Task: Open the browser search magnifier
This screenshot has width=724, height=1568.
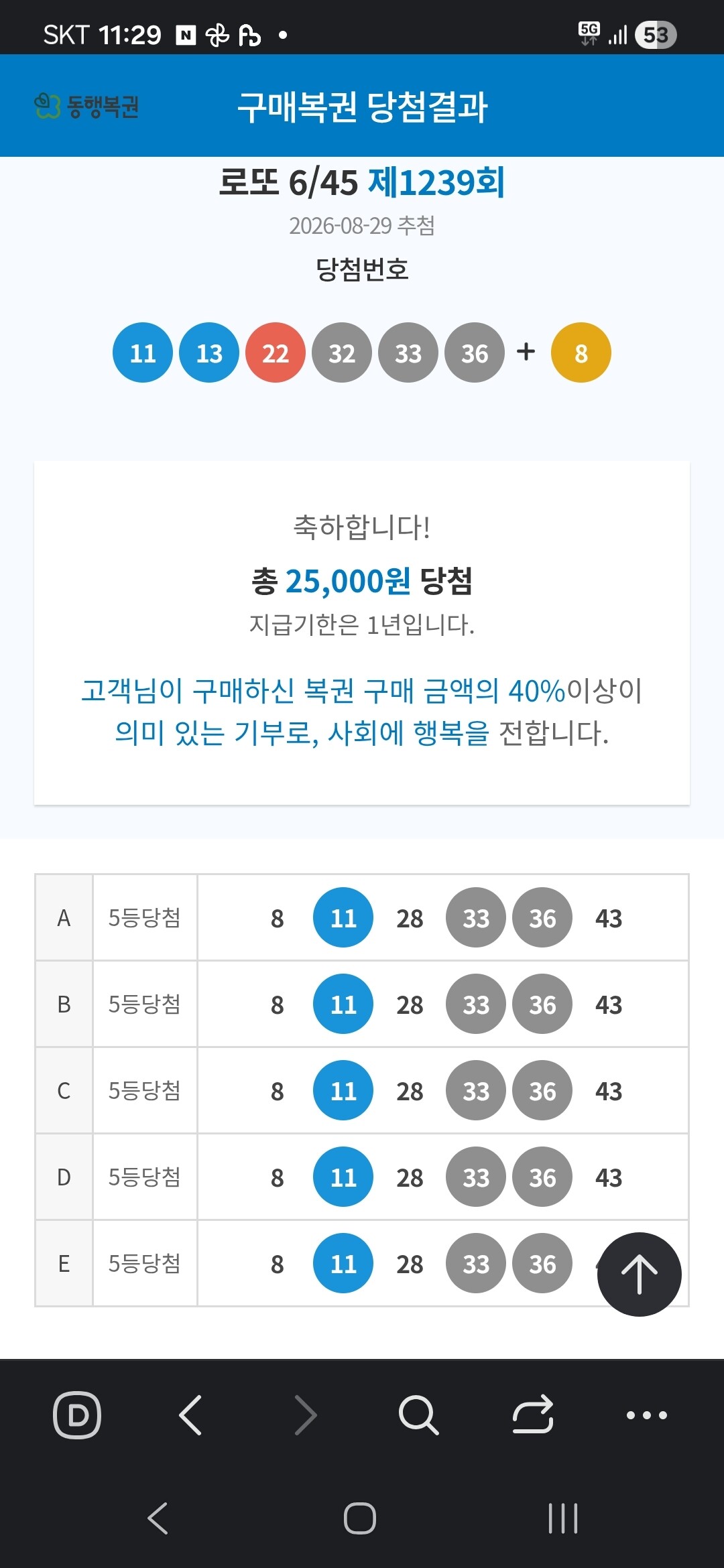Action: [x=419, y=1415]
